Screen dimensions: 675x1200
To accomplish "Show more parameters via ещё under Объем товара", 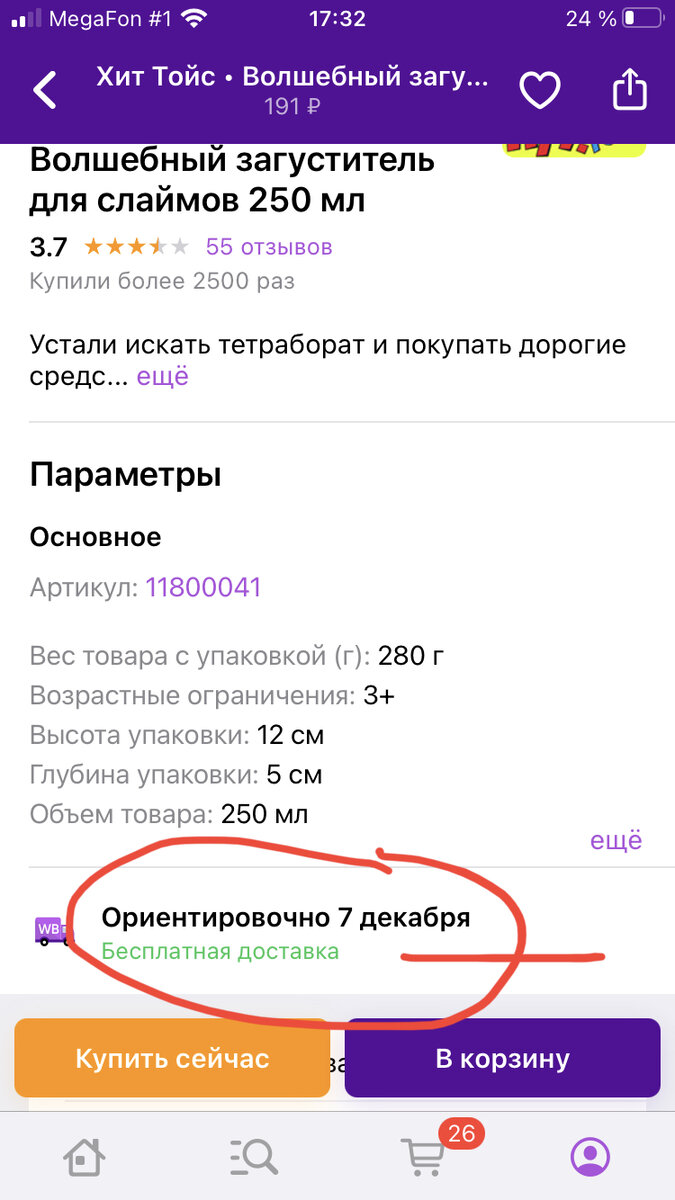I will tap(616, 840).
